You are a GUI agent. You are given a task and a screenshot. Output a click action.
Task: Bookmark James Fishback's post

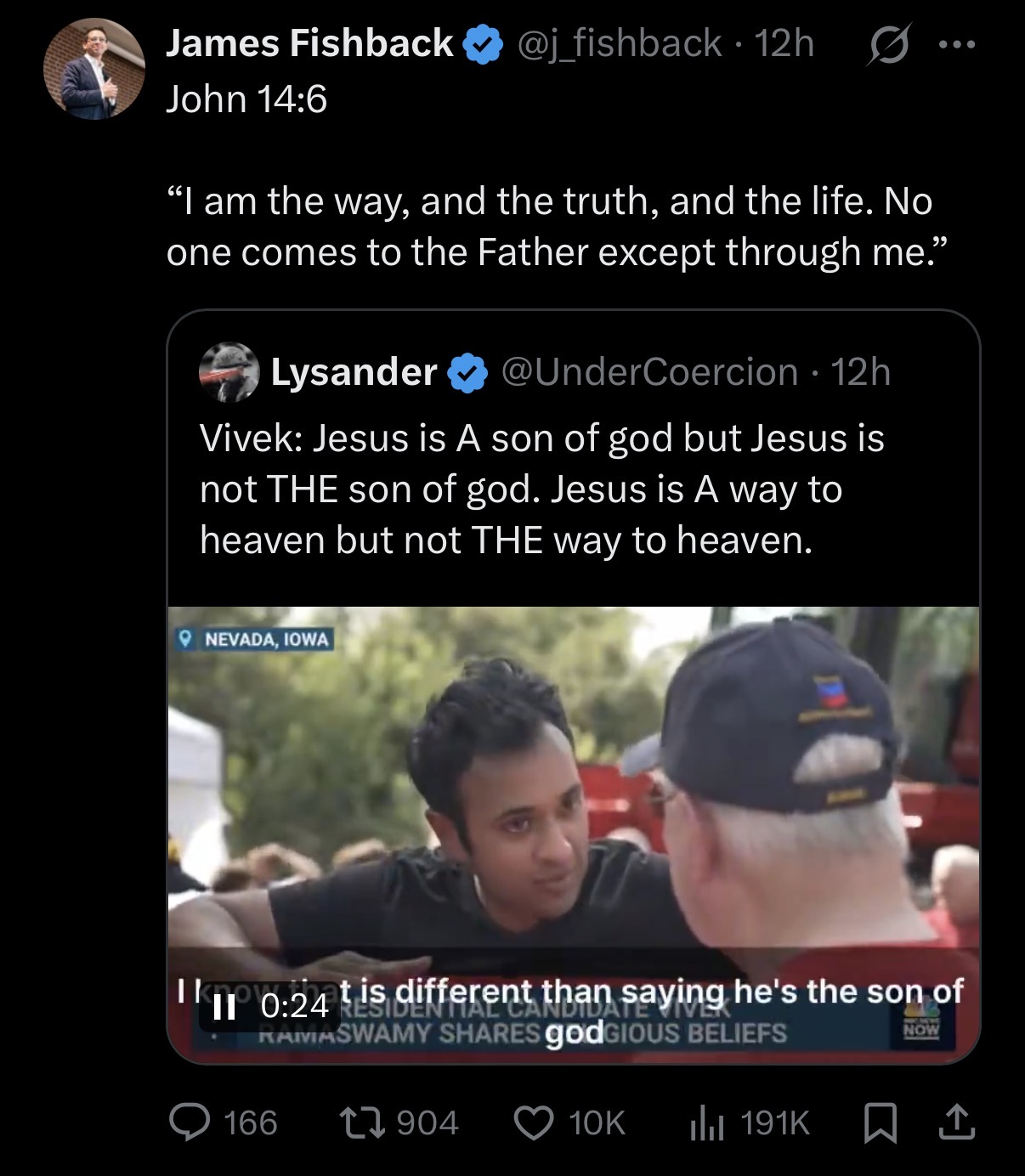(880, 1122)
